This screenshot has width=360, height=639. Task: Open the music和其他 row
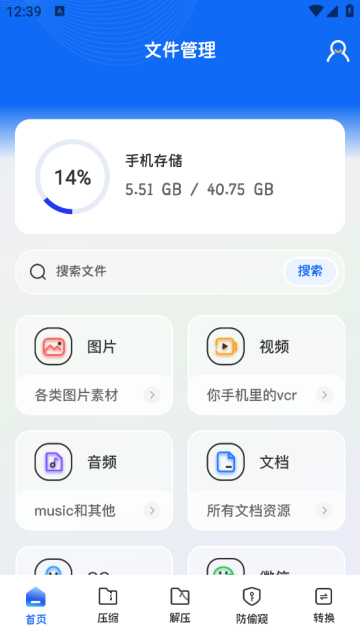94,510
